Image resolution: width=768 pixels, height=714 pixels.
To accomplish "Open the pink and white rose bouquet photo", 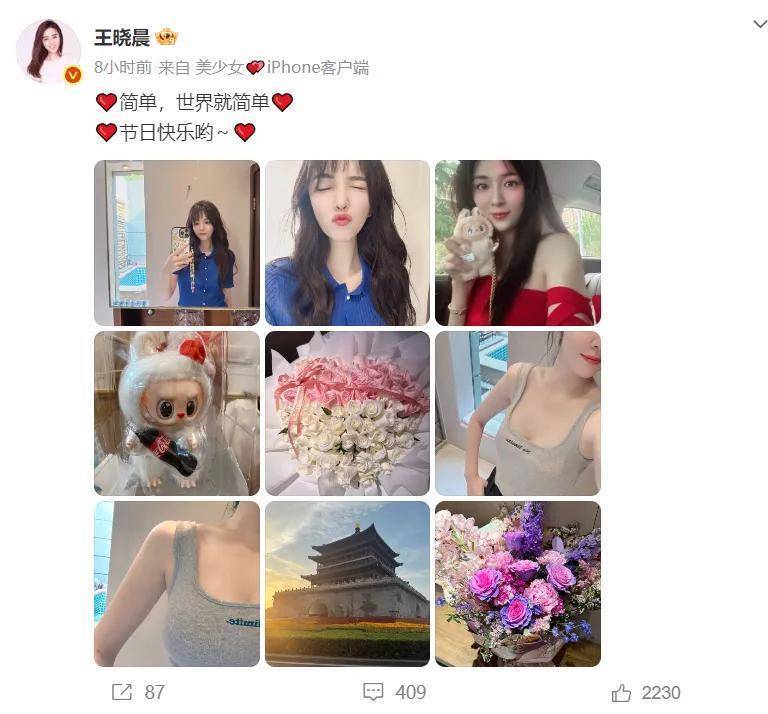I will pyautogui.click(x=347, y=413).
